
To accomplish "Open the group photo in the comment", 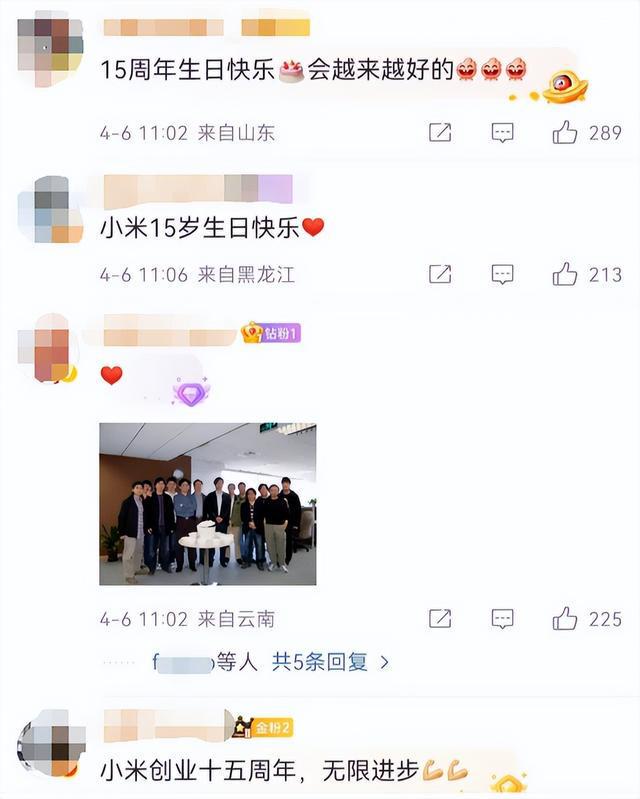I will pyautogui.click(x=207, y=504).
